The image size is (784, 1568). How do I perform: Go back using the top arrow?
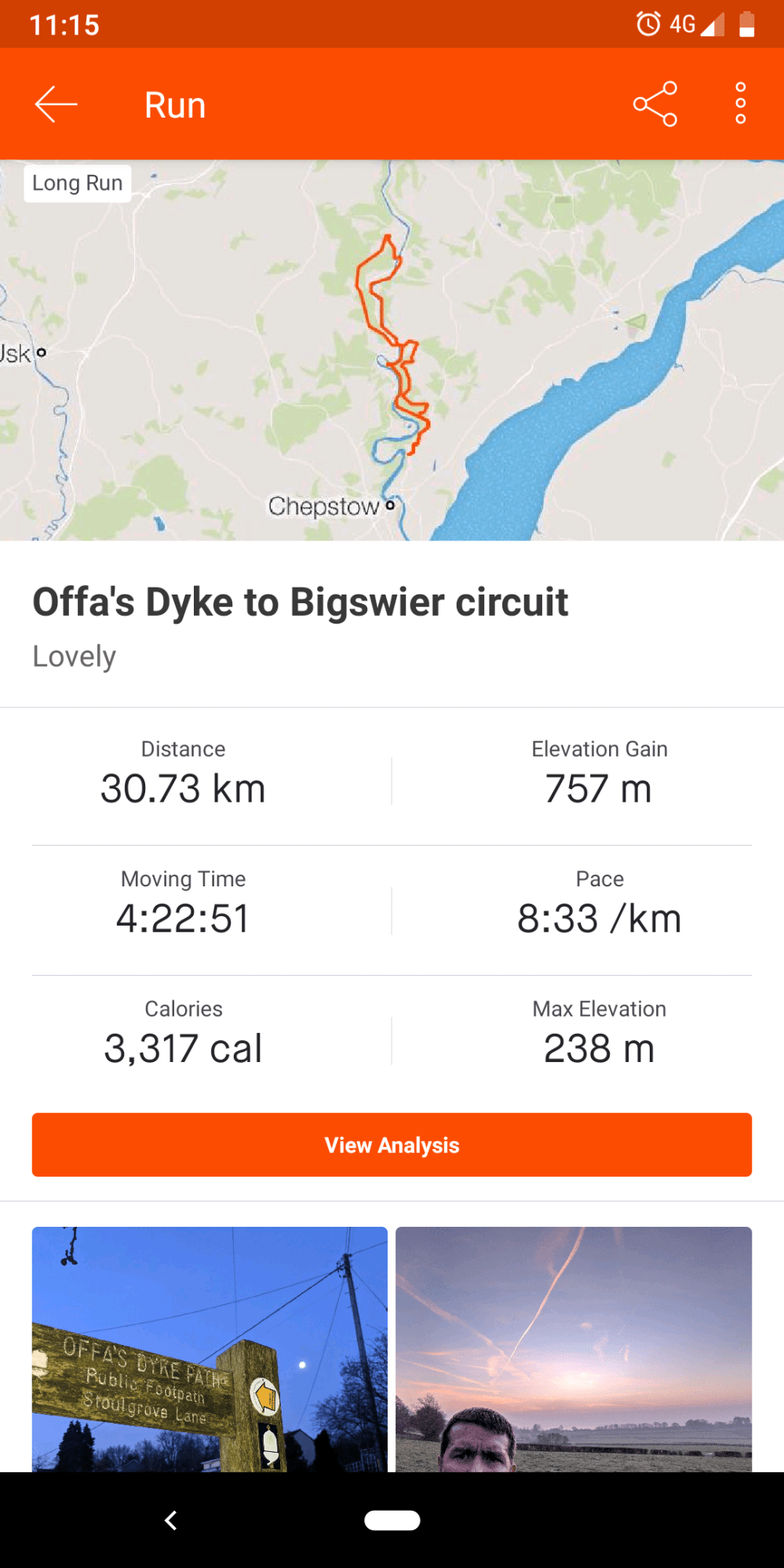click(x=56, y=104)
